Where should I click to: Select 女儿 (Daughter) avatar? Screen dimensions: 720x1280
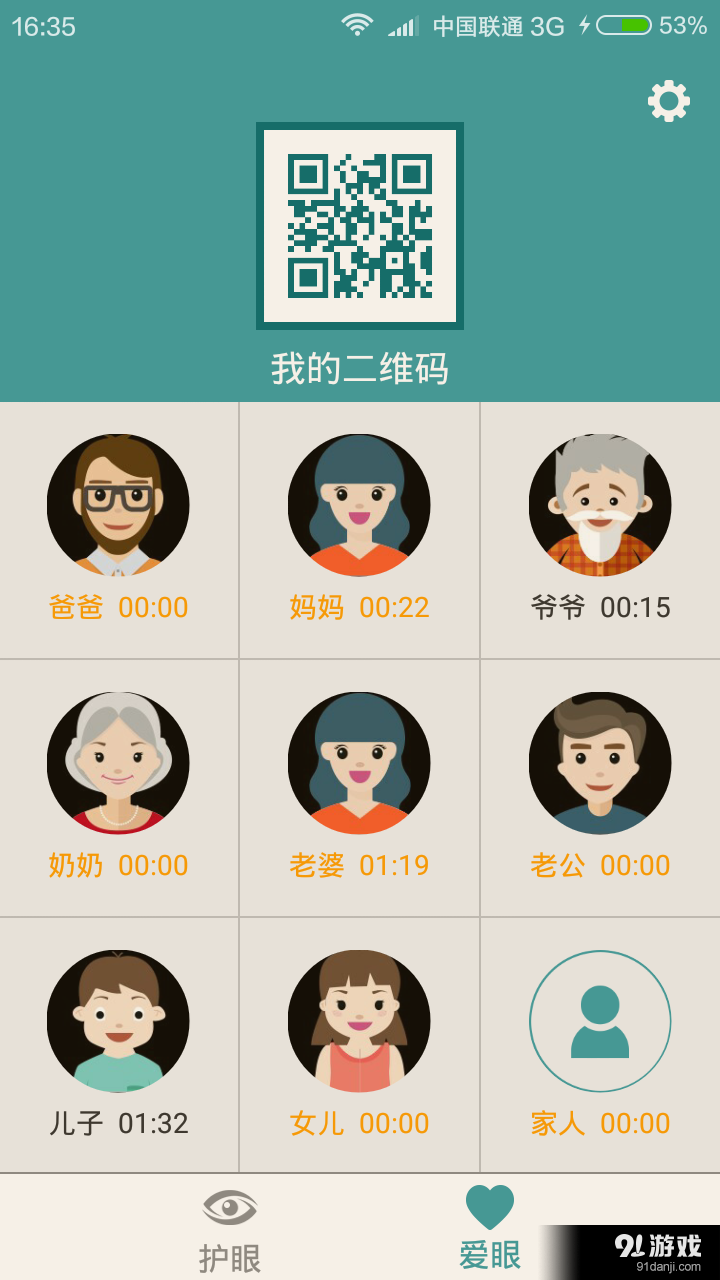click(x=360, y=1020)
